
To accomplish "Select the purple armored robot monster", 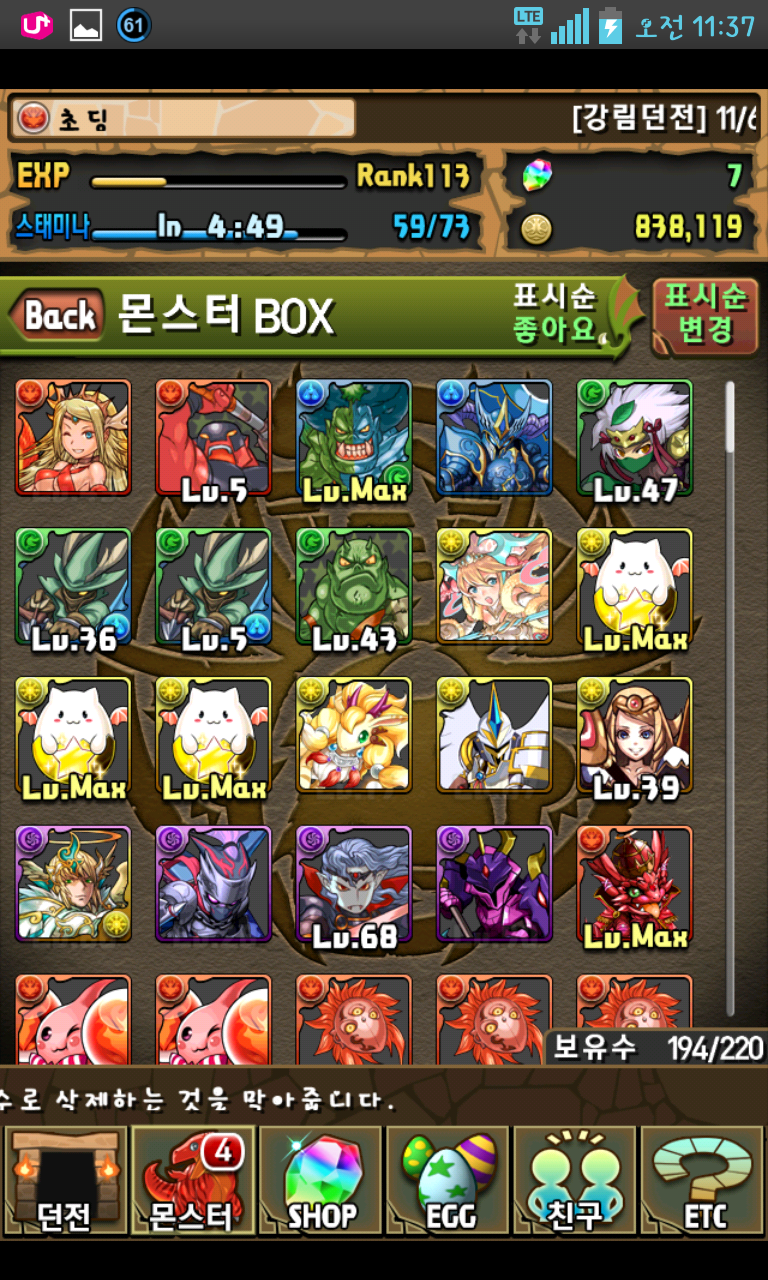I will (494, 884).
